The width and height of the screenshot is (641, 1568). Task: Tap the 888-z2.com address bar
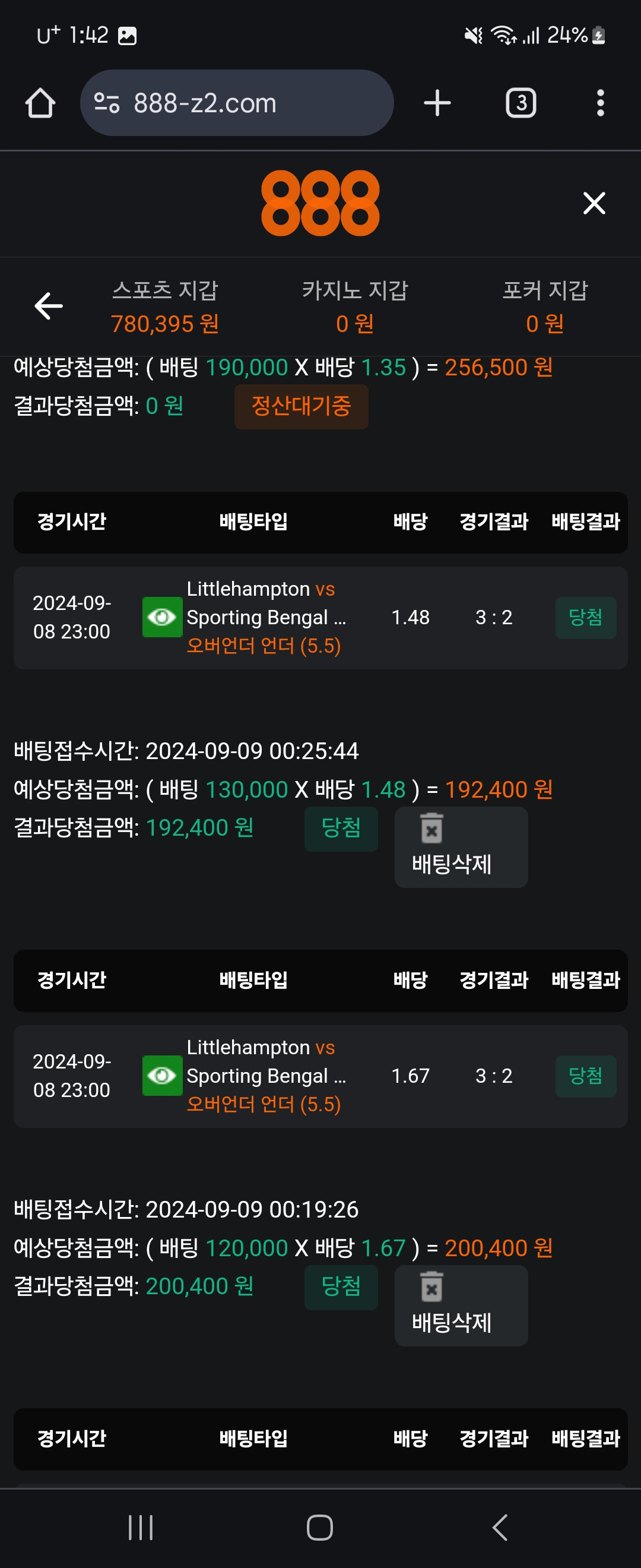(x=237, y=103)
